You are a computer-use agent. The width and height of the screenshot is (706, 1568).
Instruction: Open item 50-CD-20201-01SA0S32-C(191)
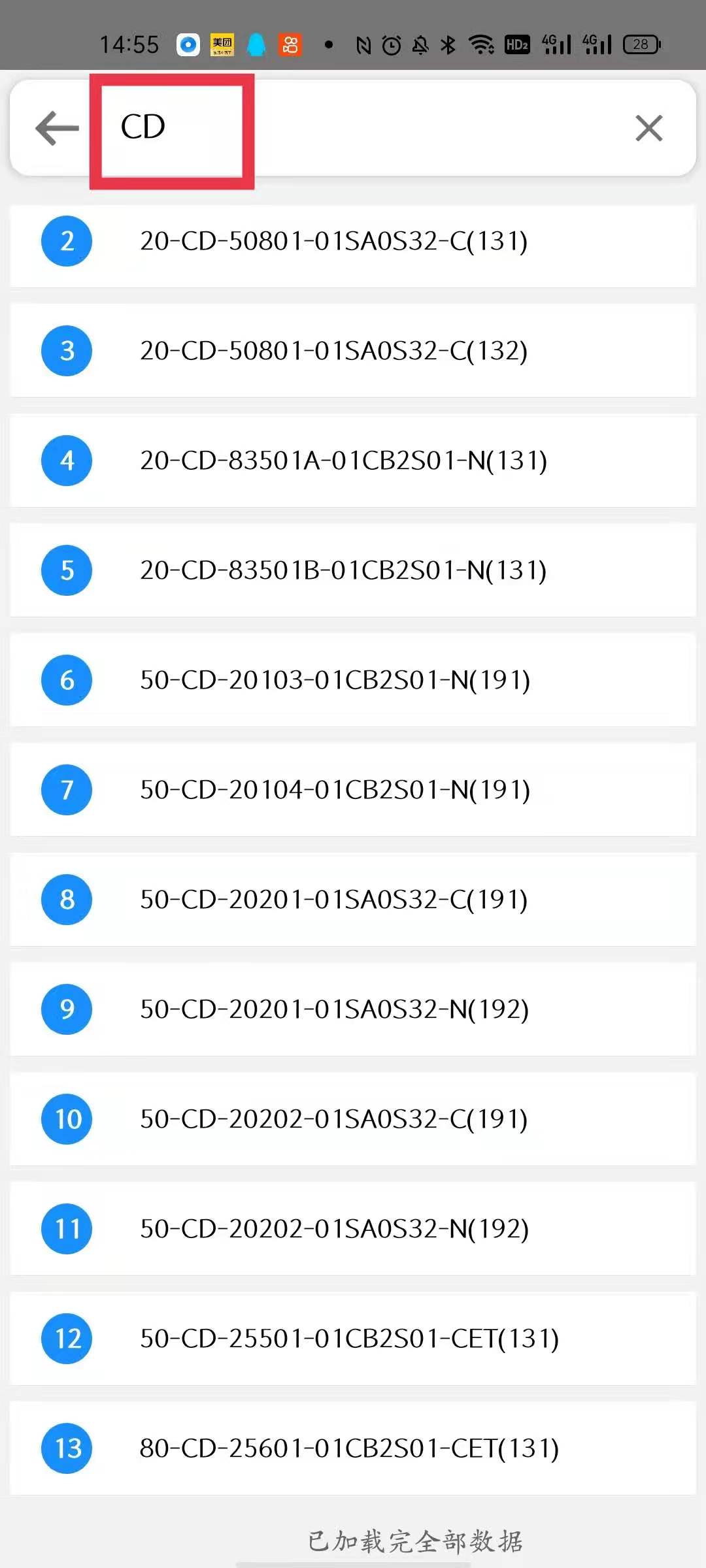coord(333,900)
